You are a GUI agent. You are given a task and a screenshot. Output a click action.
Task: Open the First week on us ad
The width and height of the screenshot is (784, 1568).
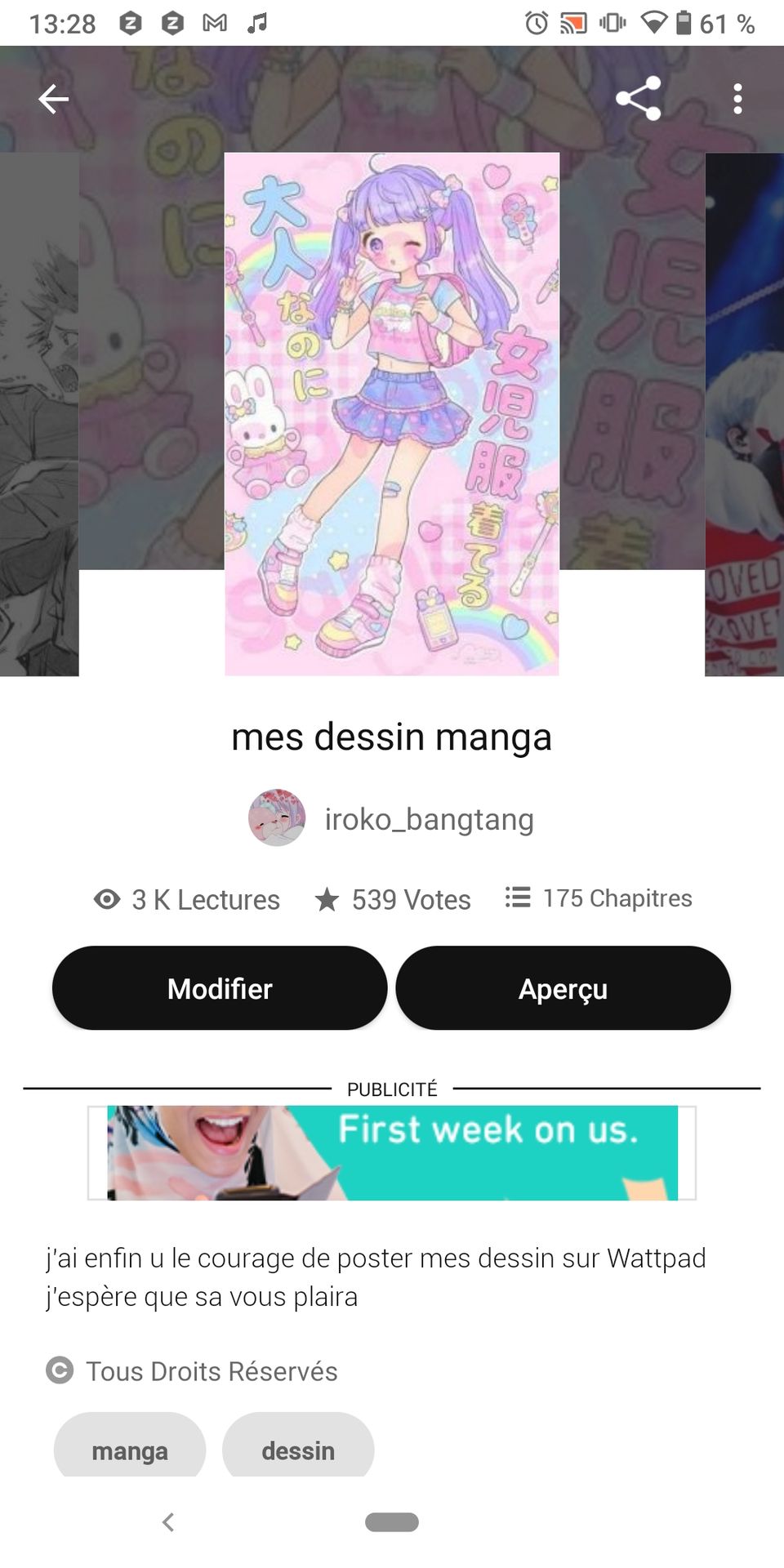392,1152
